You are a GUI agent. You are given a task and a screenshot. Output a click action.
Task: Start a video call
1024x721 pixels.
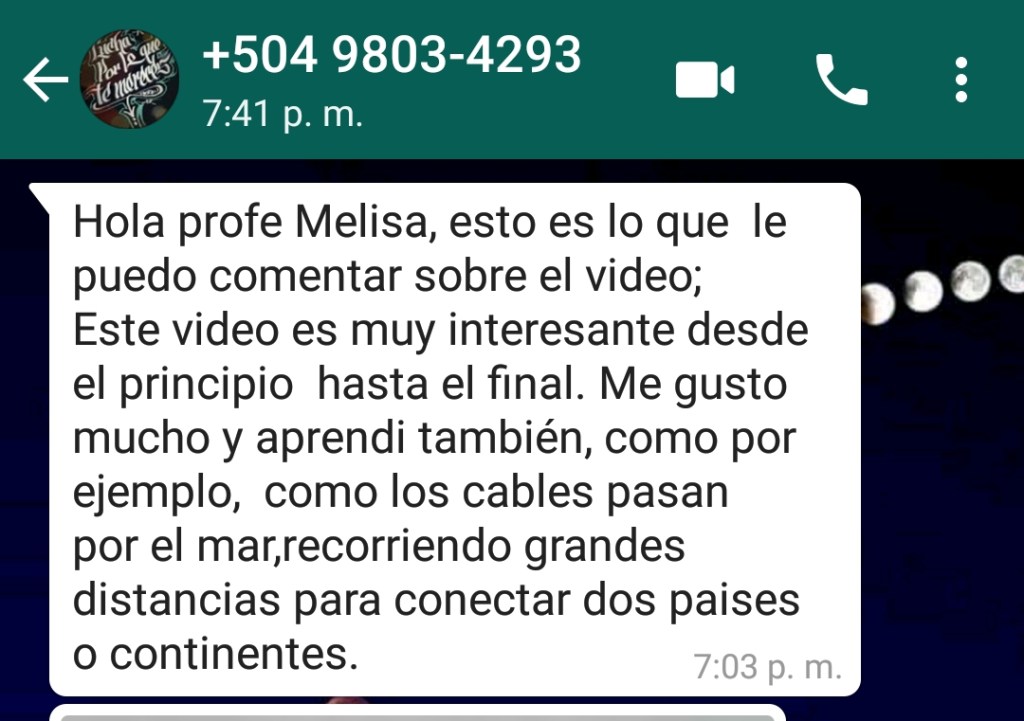pyautogui.click(x=705, y=81)
